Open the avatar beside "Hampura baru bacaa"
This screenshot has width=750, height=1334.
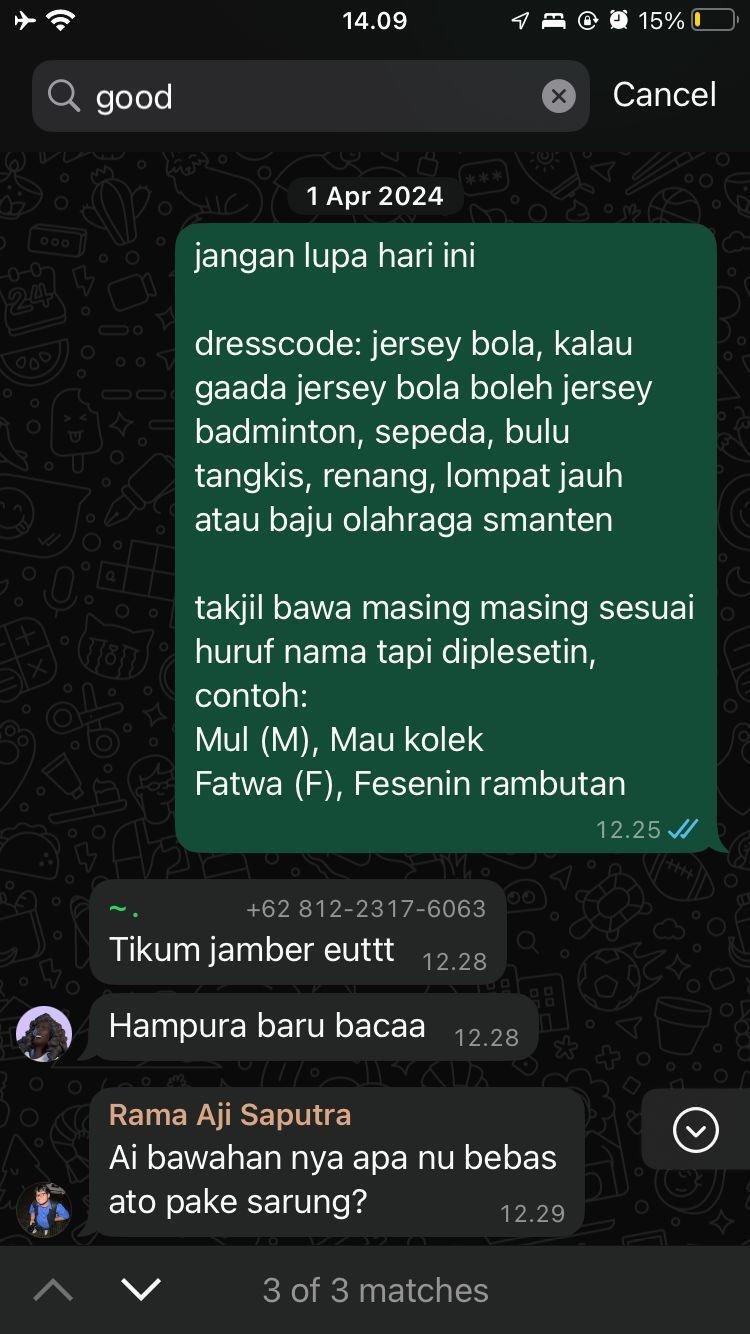[44, 1034]
